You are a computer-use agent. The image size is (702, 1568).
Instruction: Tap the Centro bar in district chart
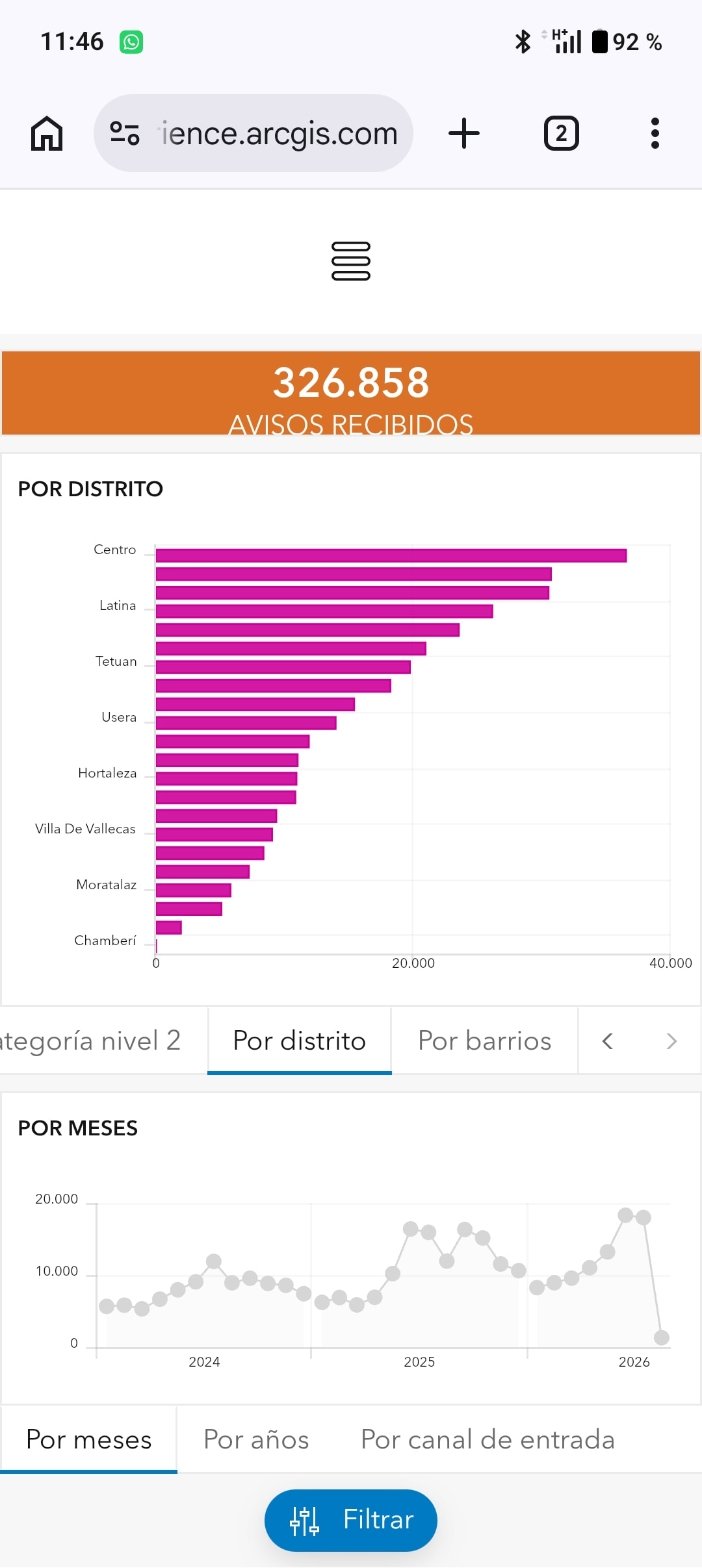[x=391, y=555]
